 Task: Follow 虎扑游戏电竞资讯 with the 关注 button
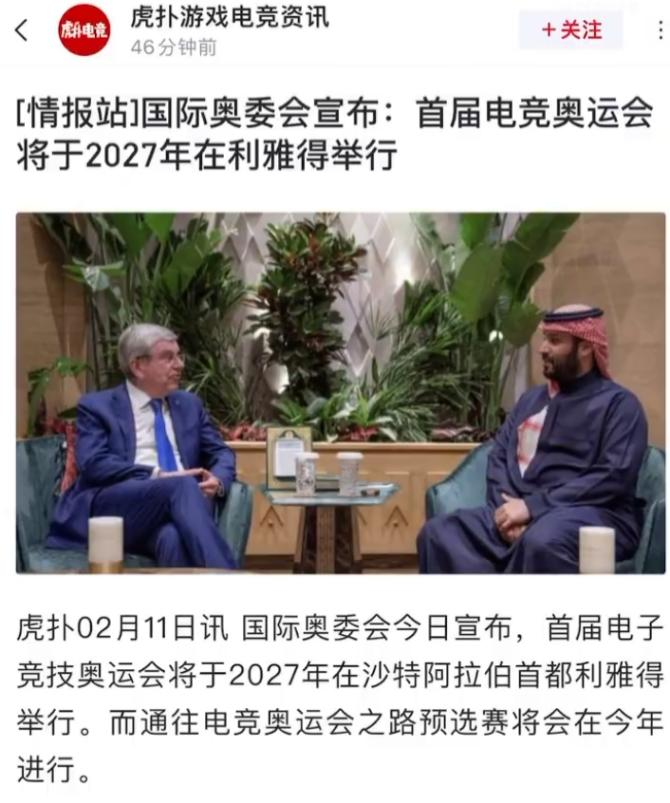[x=571, y=30]
